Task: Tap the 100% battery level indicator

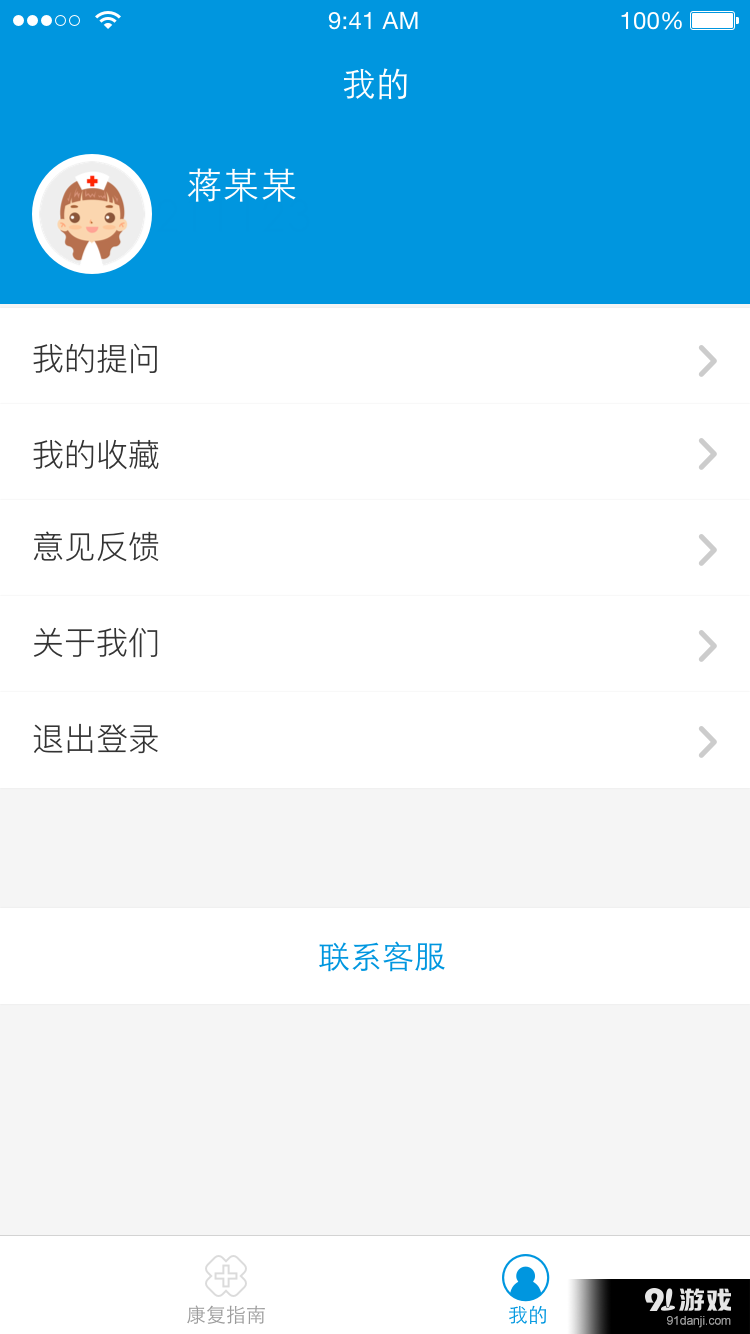Action: pyautogui.click(x=650, y=20)
